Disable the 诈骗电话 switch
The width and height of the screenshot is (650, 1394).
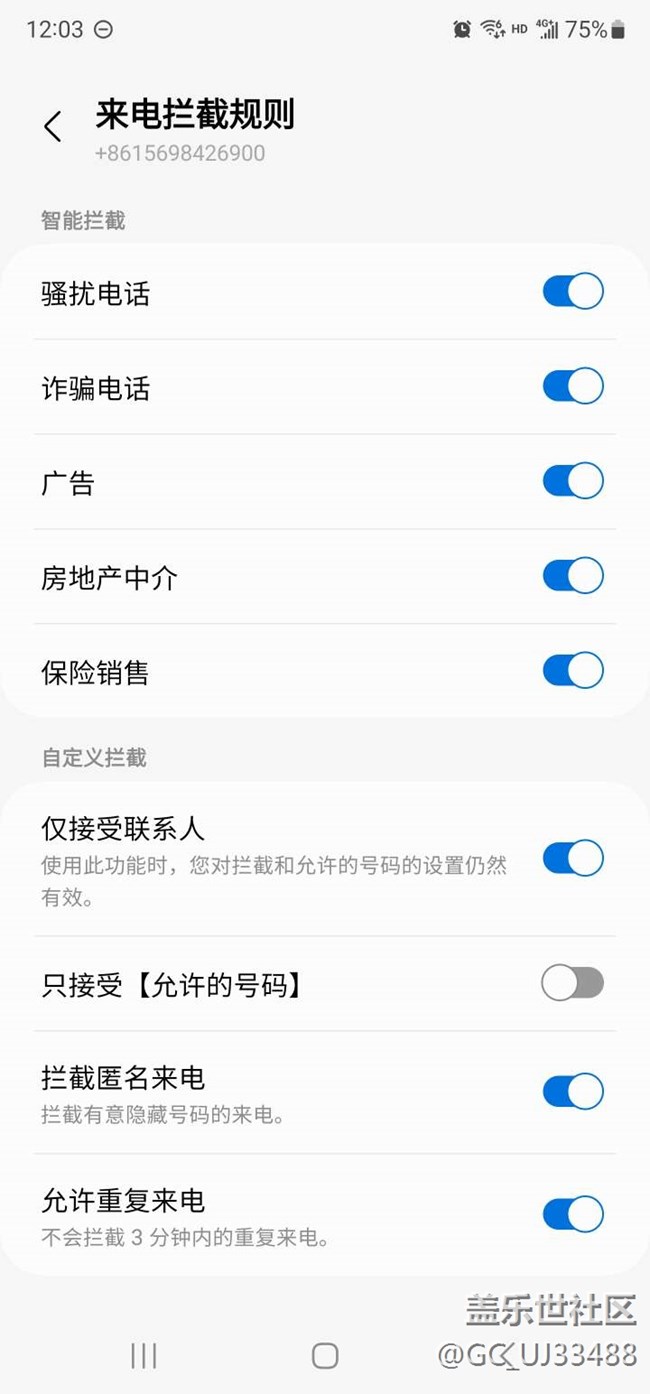coord(573,386)
